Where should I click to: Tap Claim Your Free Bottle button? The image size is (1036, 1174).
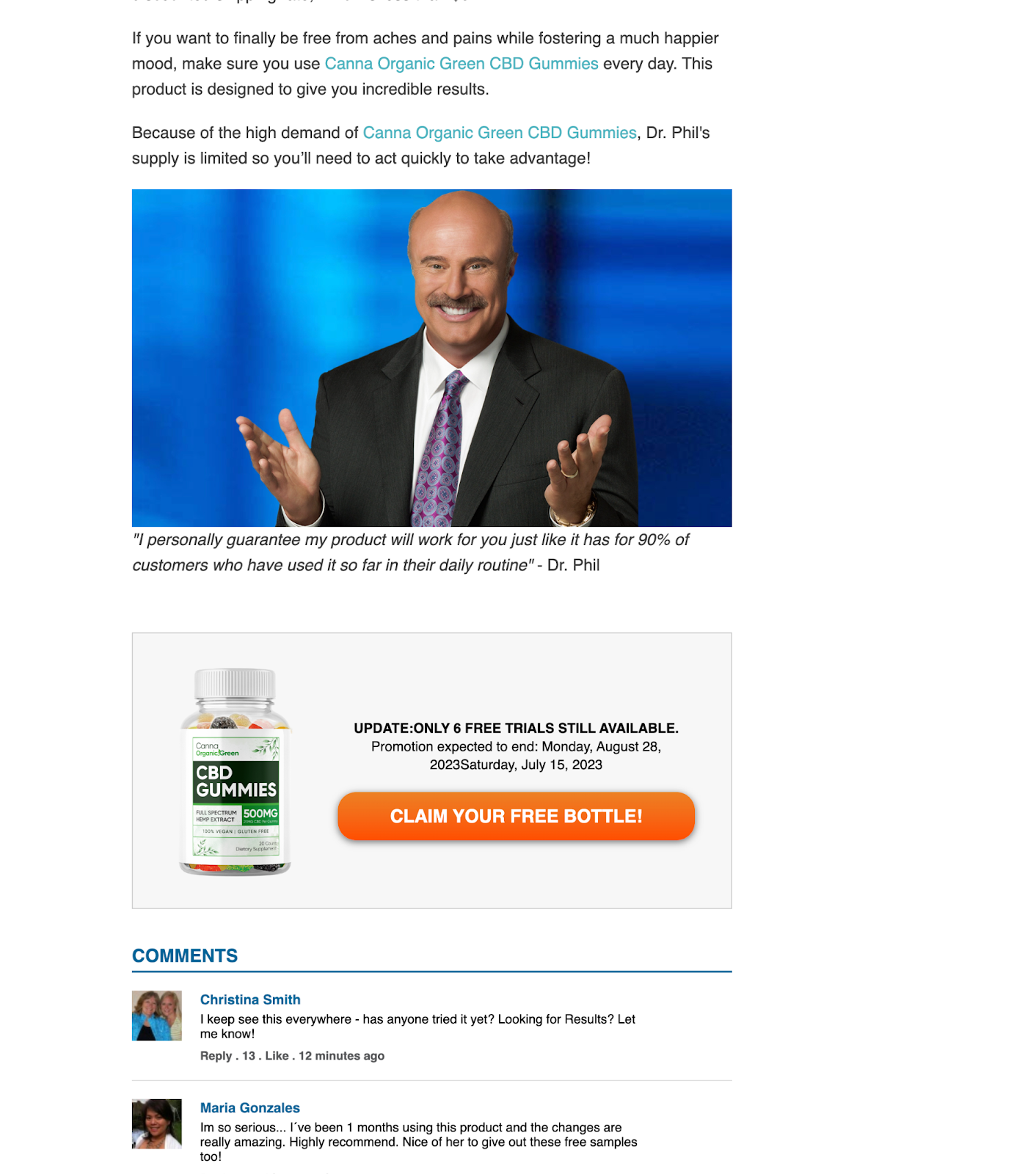516,816
